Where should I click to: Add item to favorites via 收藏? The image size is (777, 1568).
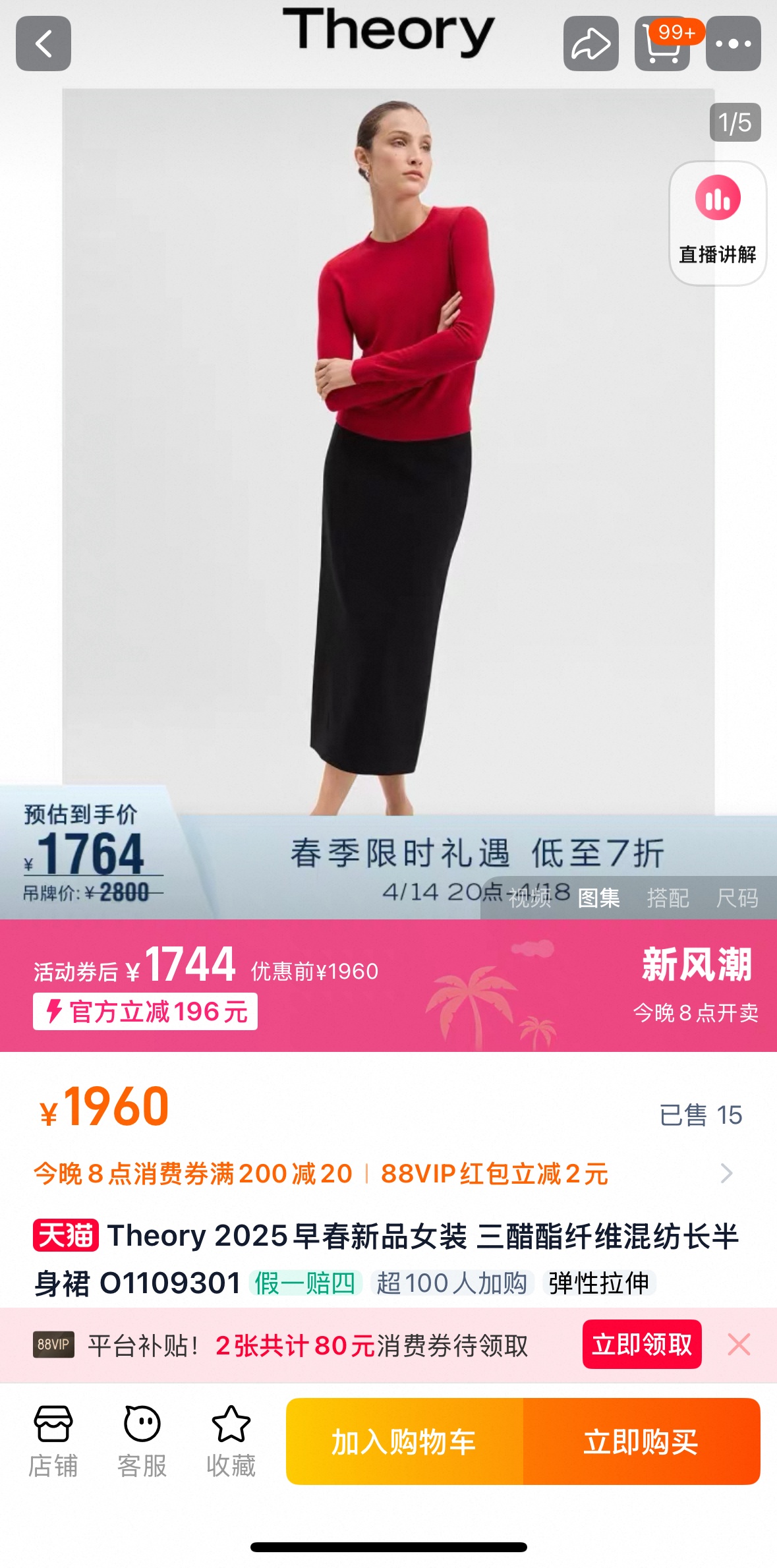(231, 1441)
